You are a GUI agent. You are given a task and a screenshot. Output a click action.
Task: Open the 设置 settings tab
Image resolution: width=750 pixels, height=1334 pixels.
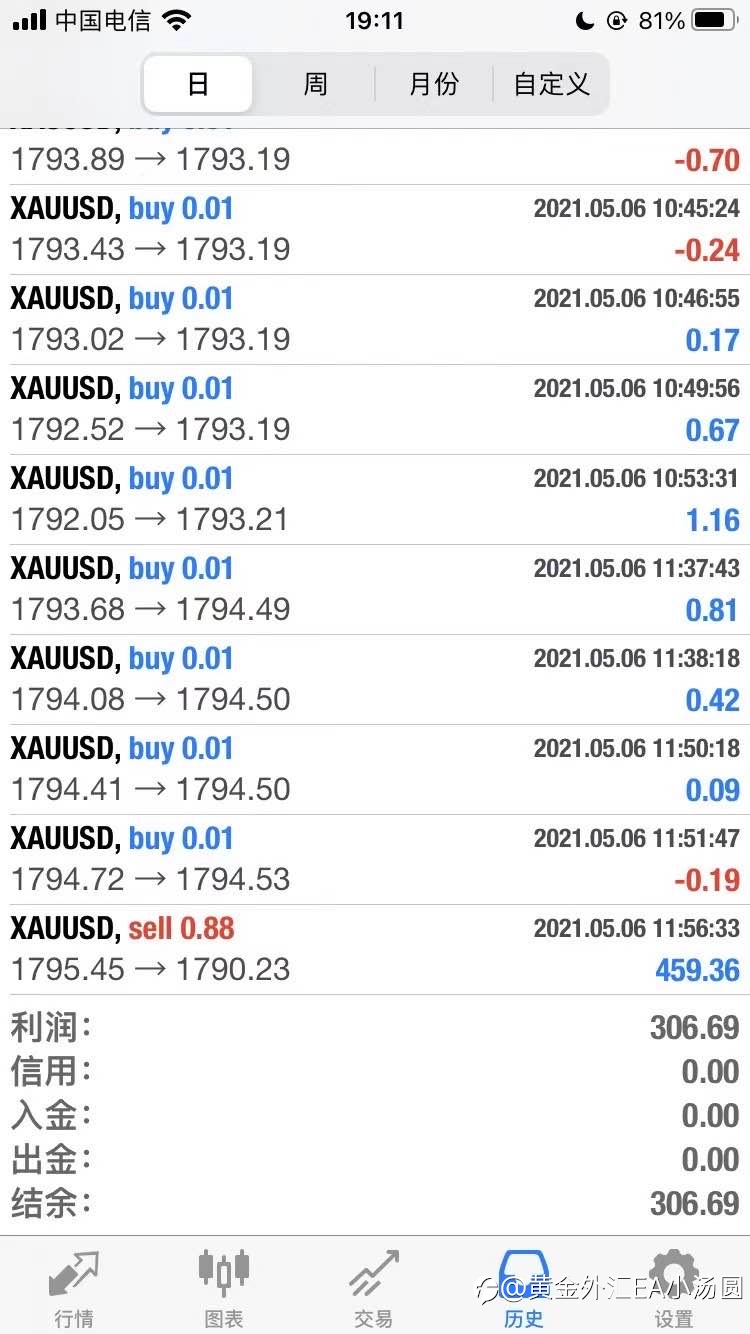674,1288
